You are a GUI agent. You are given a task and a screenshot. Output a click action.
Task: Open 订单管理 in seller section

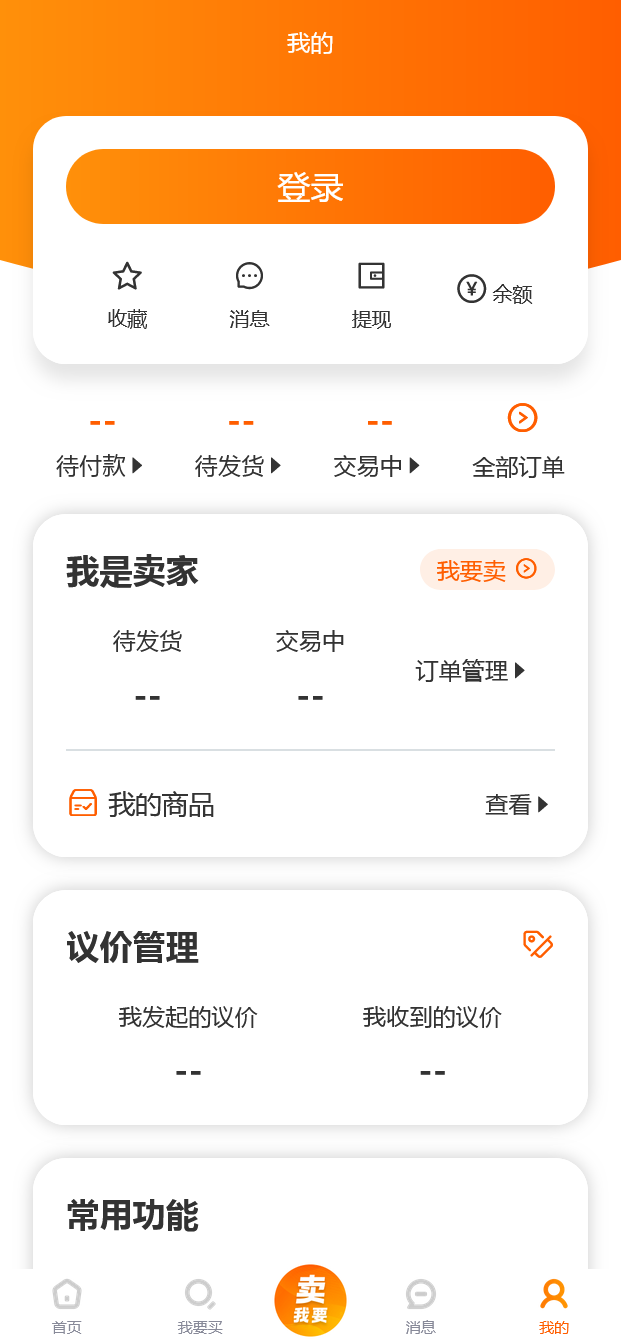pos(470,671)
